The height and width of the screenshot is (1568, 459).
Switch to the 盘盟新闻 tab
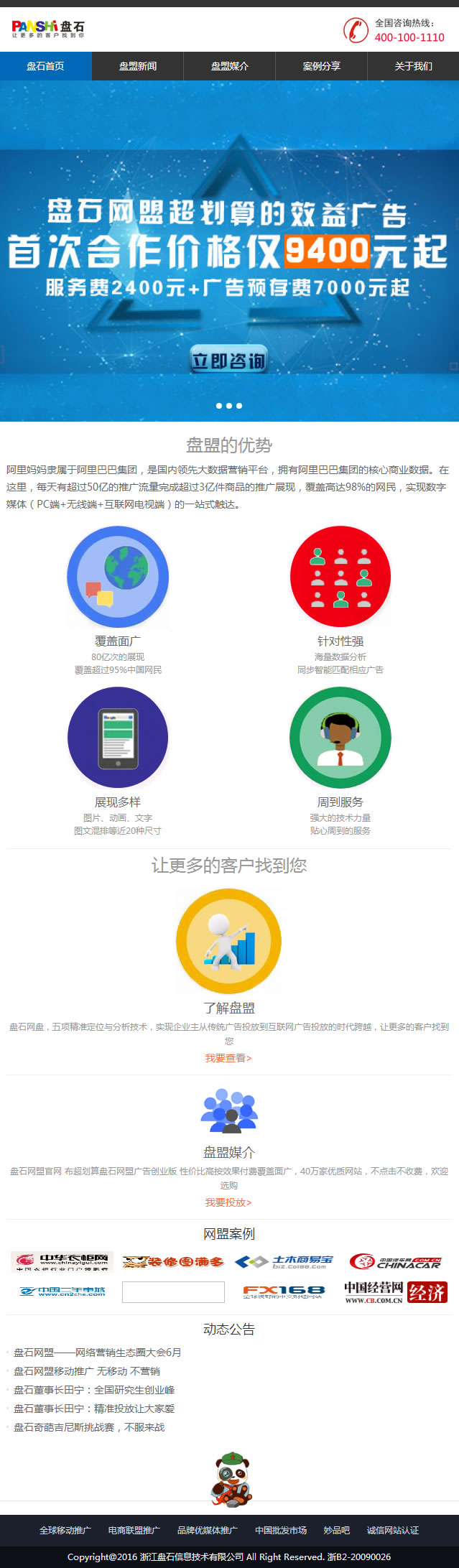coord(137,66)
